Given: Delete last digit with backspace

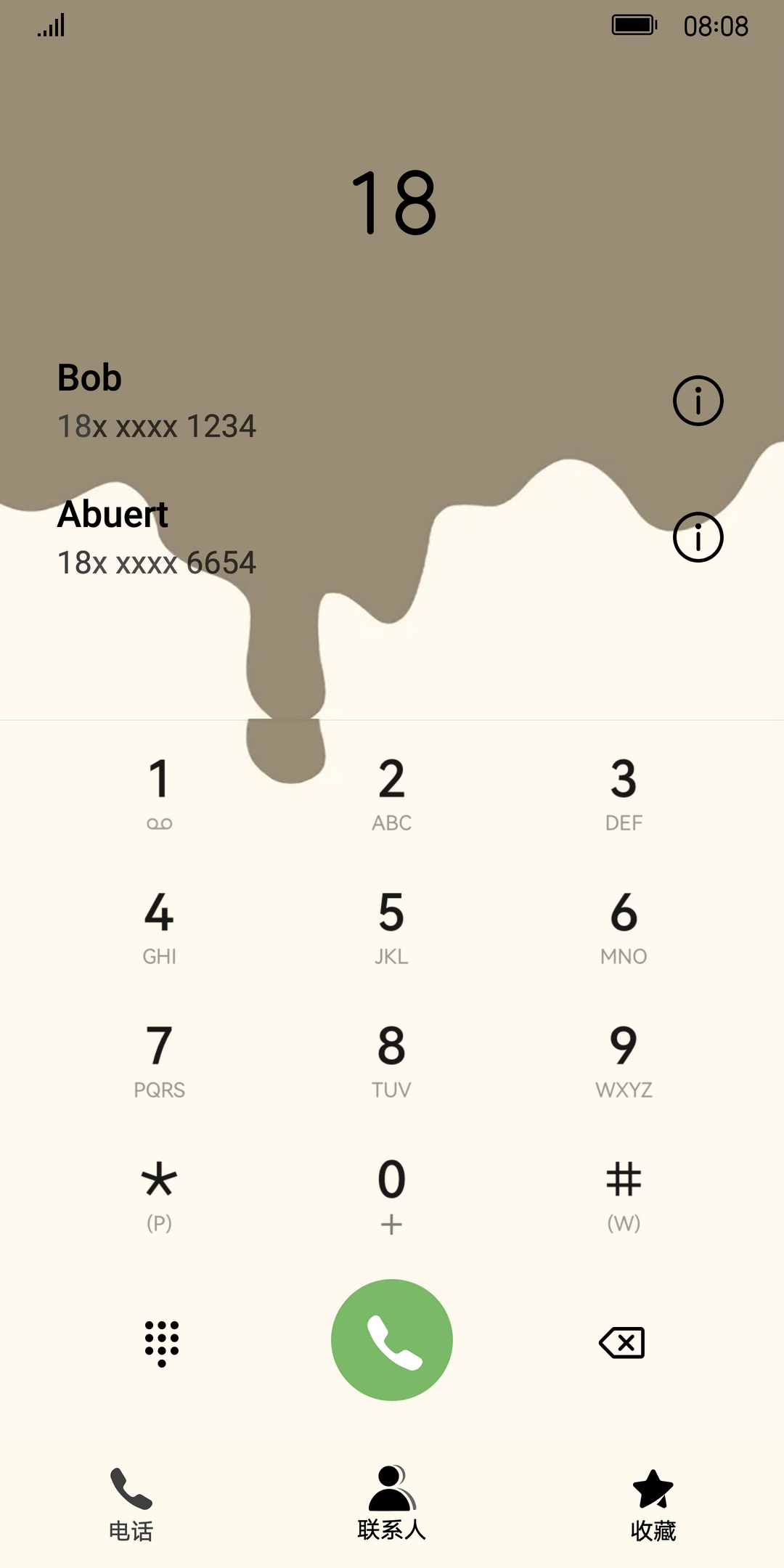Looking at the screenshot, I should coord(622,1343).
